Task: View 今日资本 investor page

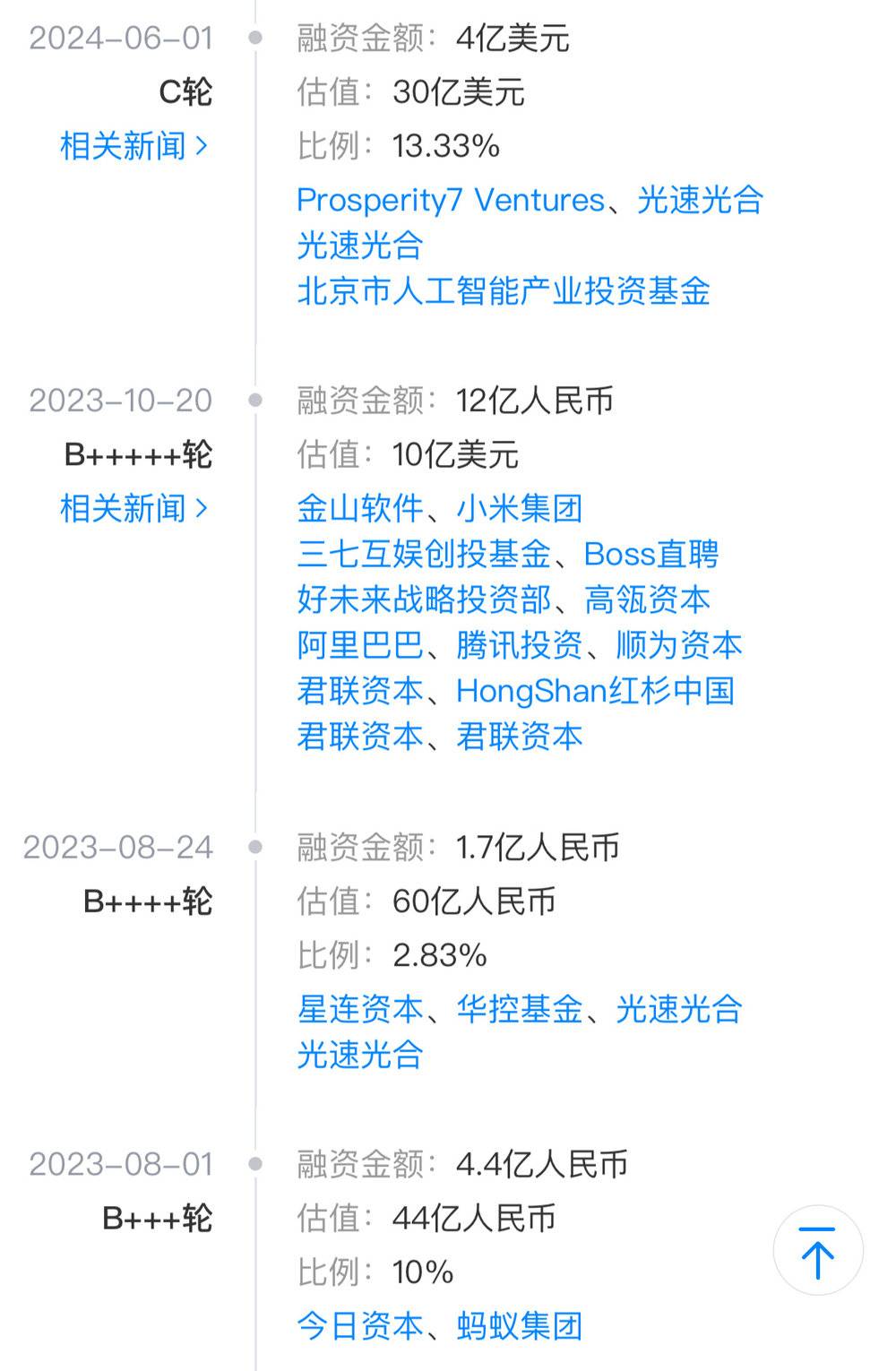Action: [x=359, y=1326]
